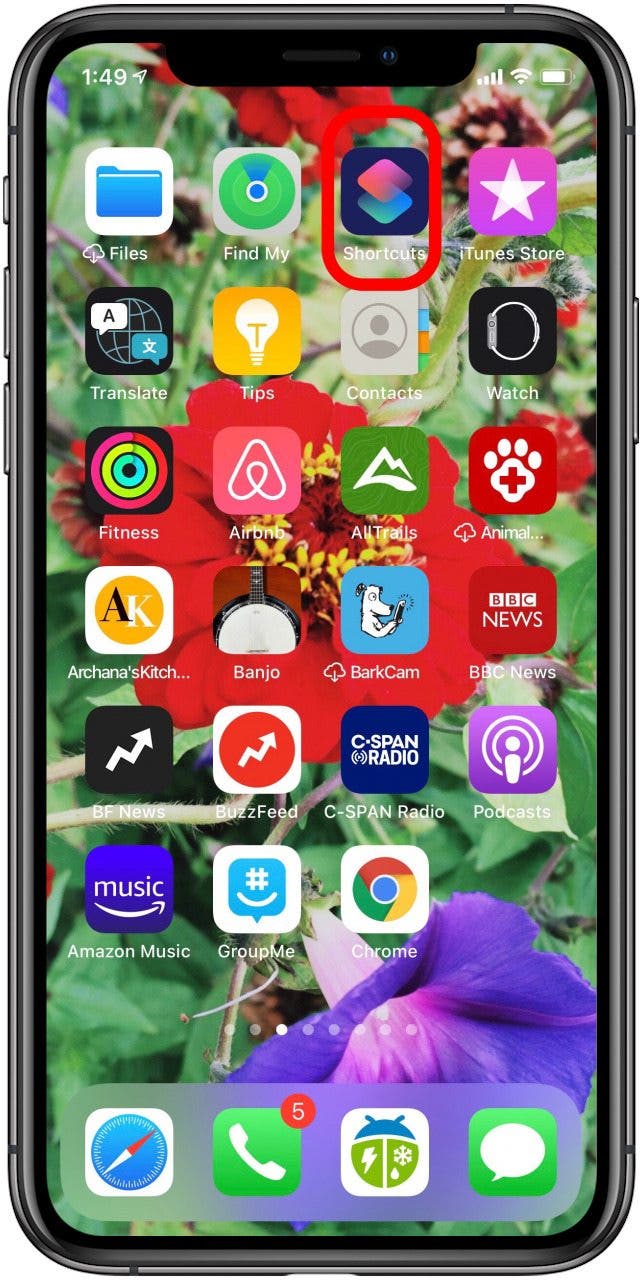
Task: Open AllTrails
Action: tap(384, 470)
